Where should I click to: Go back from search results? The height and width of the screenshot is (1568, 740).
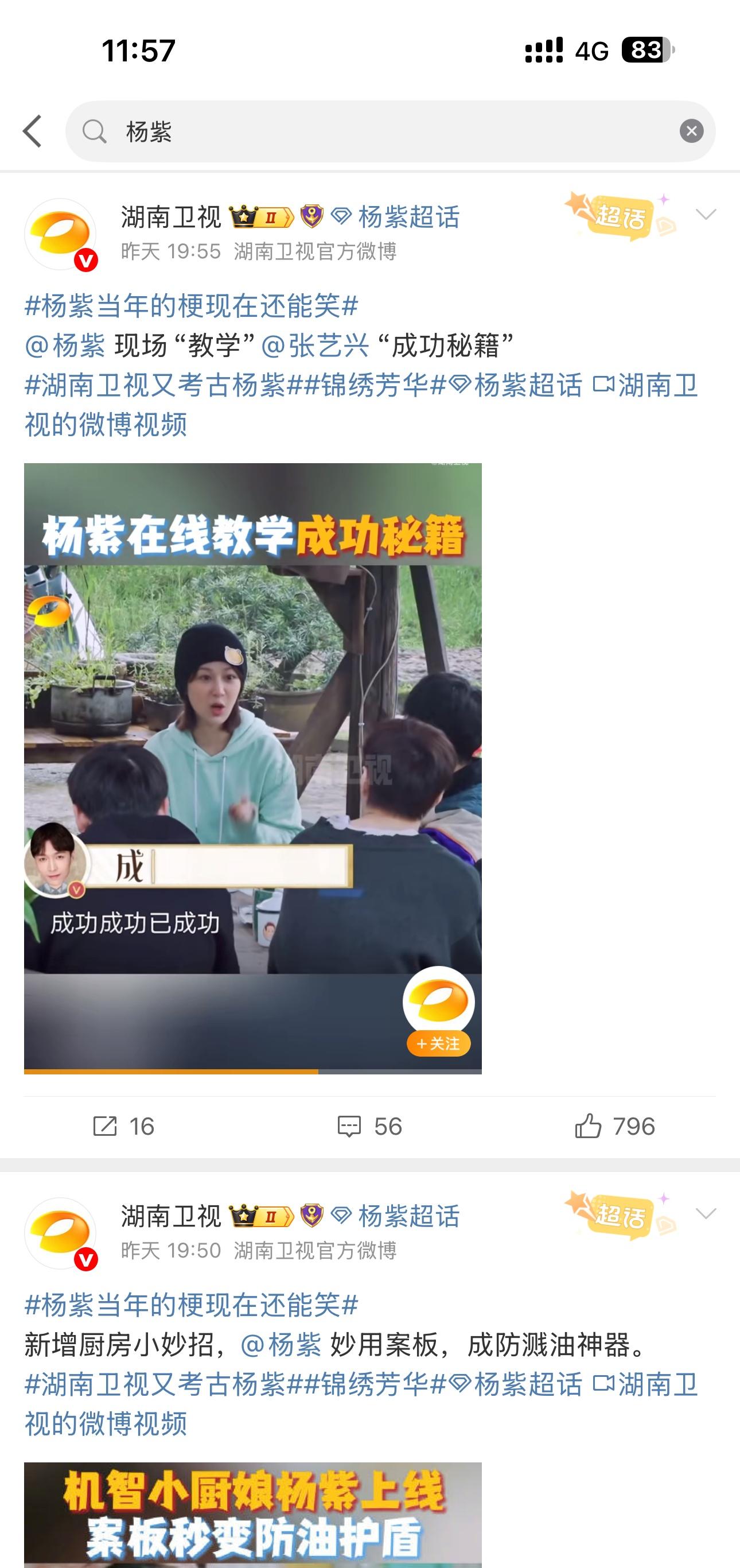32,131
